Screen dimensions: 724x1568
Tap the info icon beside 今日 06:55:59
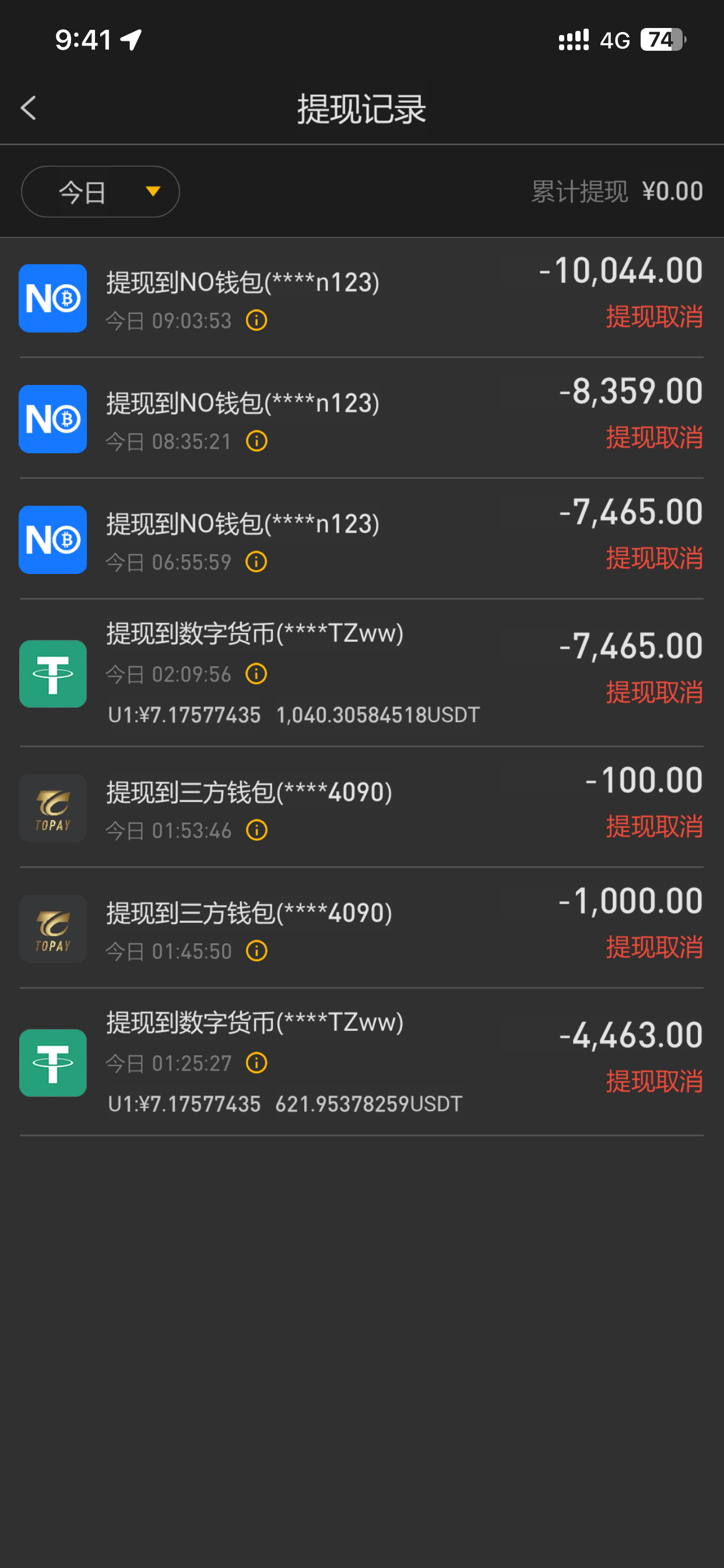click(x=256, y=562)
